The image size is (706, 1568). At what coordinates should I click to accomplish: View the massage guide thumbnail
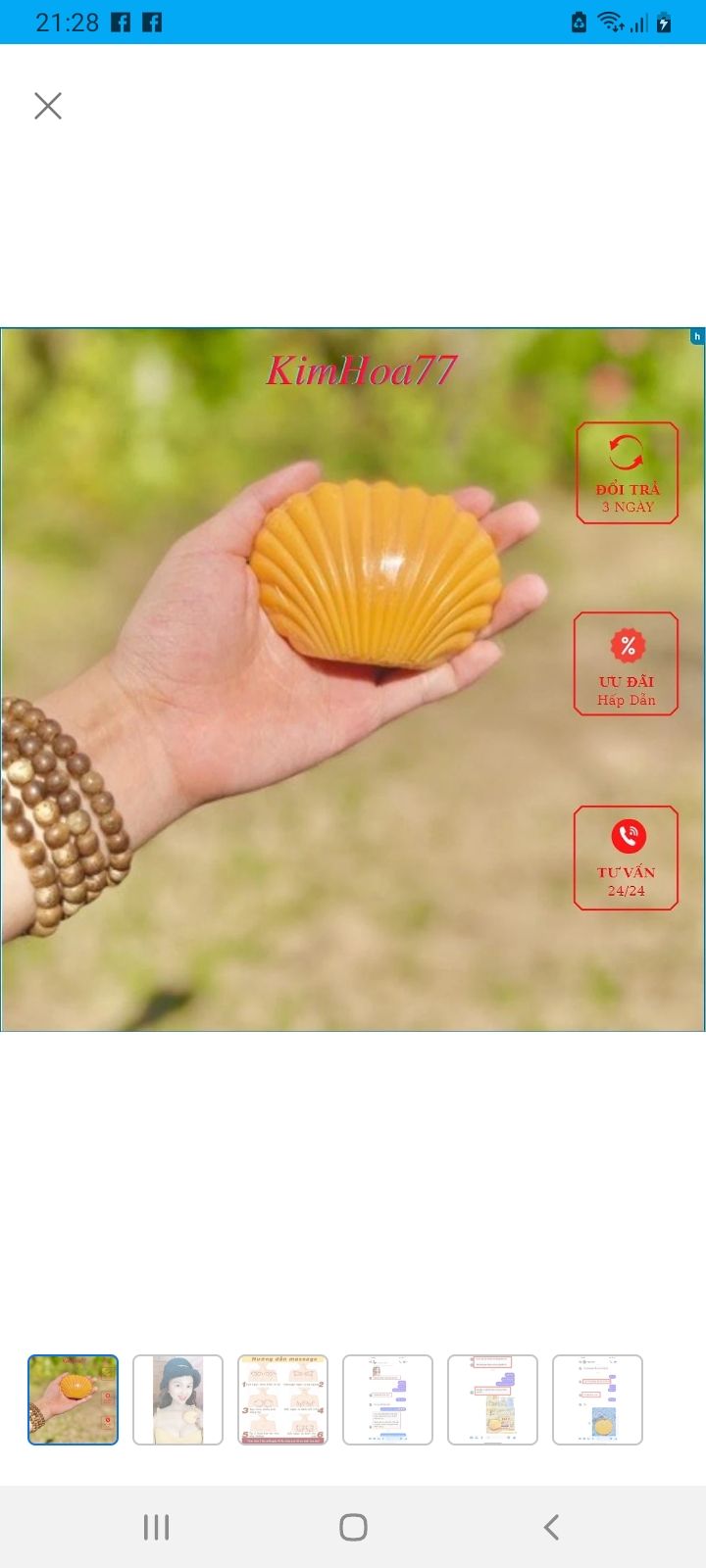(x=282, y=1399)
